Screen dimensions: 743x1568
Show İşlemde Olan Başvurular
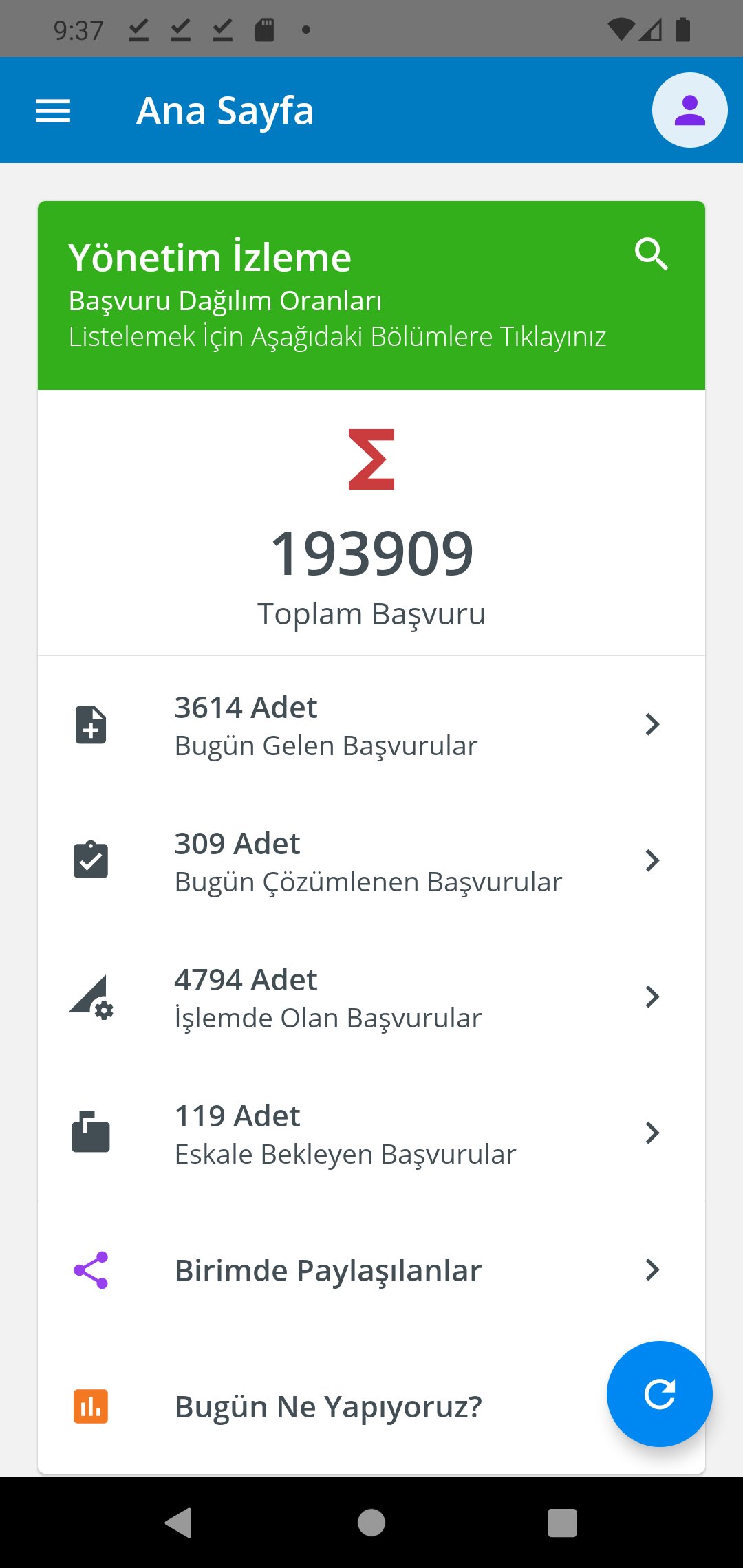[371, 997]
